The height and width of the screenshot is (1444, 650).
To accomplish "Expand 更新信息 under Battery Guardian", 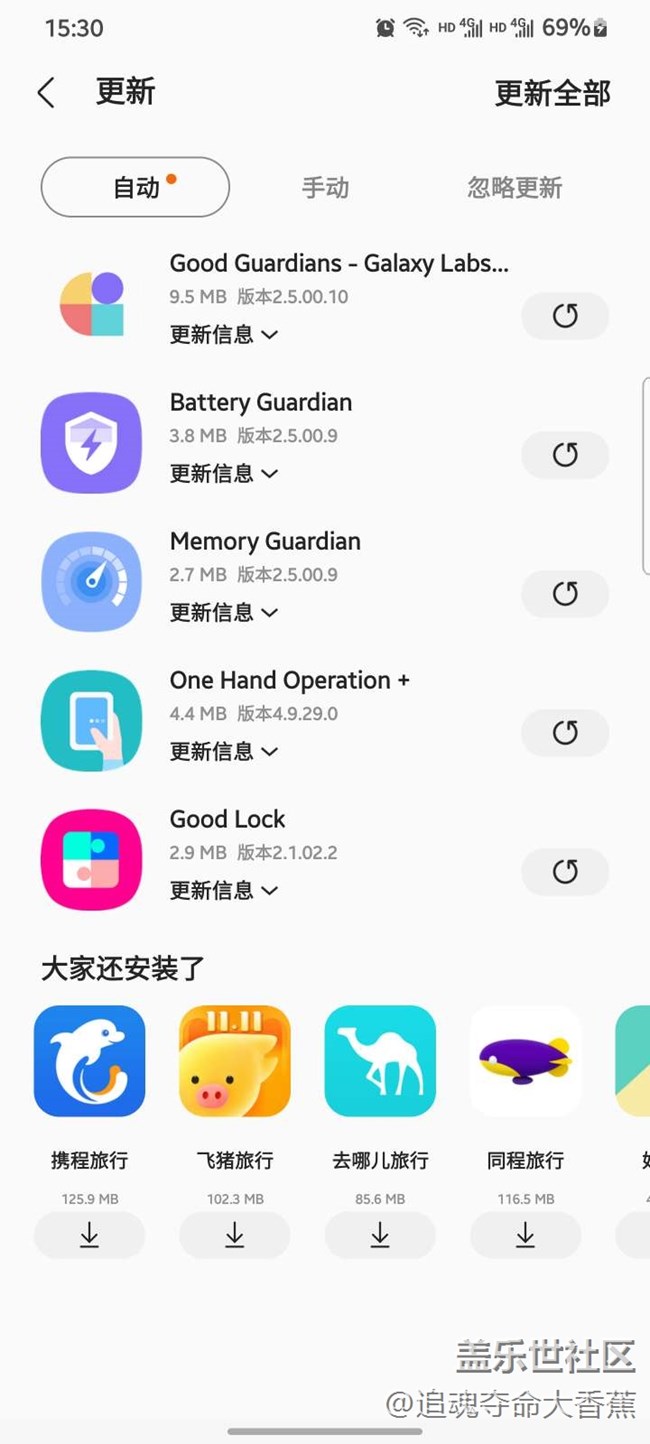I will point(224,473).
